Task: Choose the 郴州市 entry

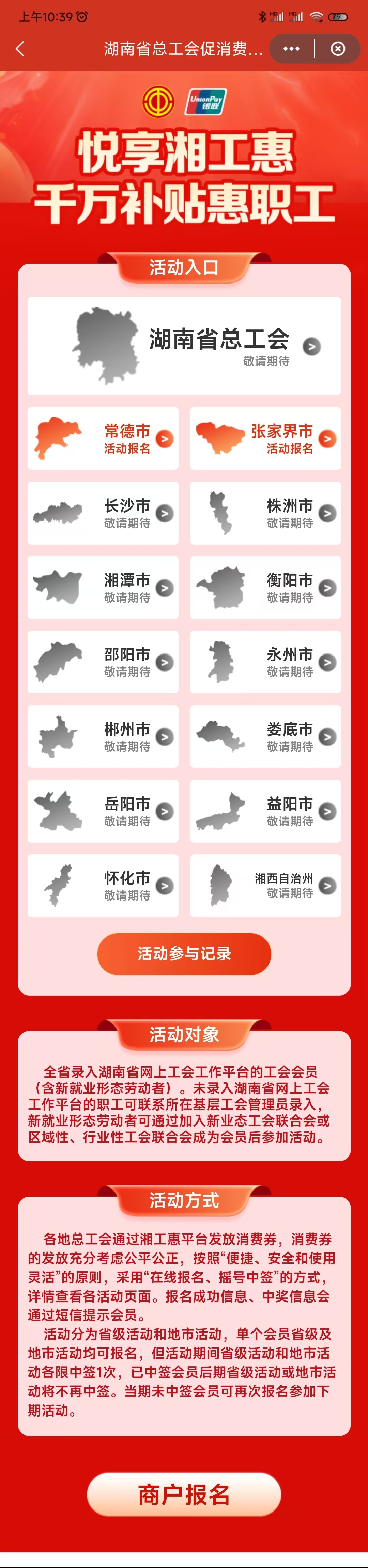Action: pos(103,737)
